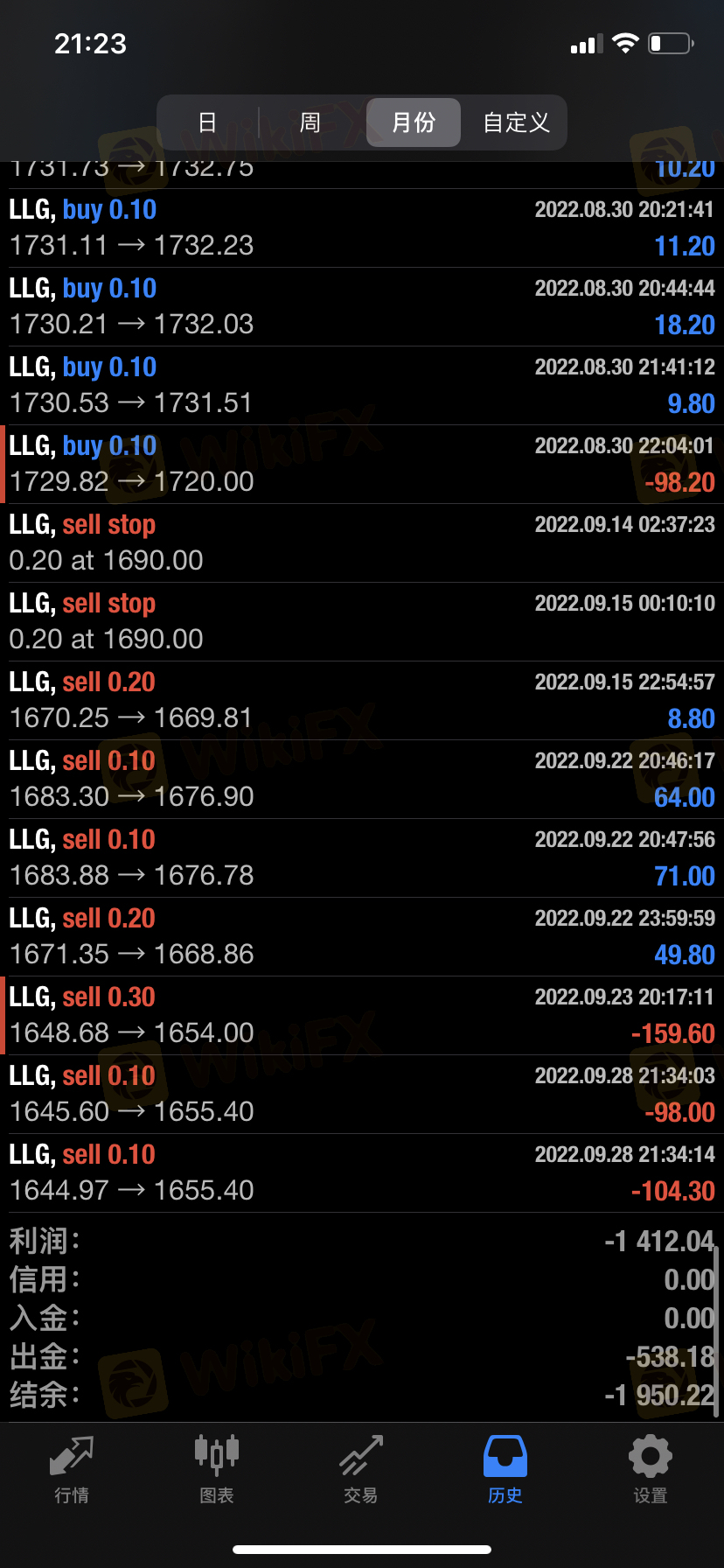Expand the buy trade from 2022.08.30 20:21:41

362,228
